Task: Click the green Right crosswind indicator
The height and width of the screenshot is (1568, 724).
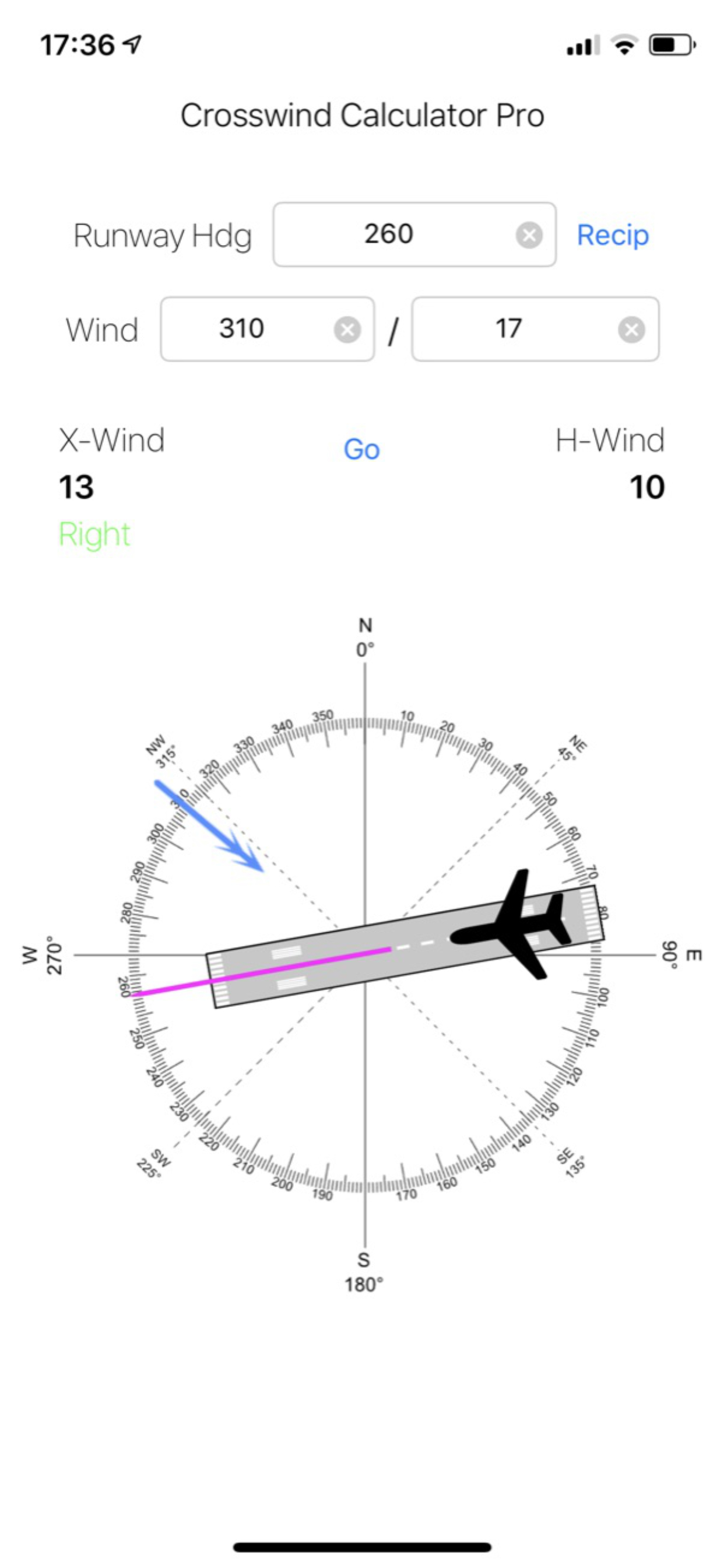Action: pos(93,534)
